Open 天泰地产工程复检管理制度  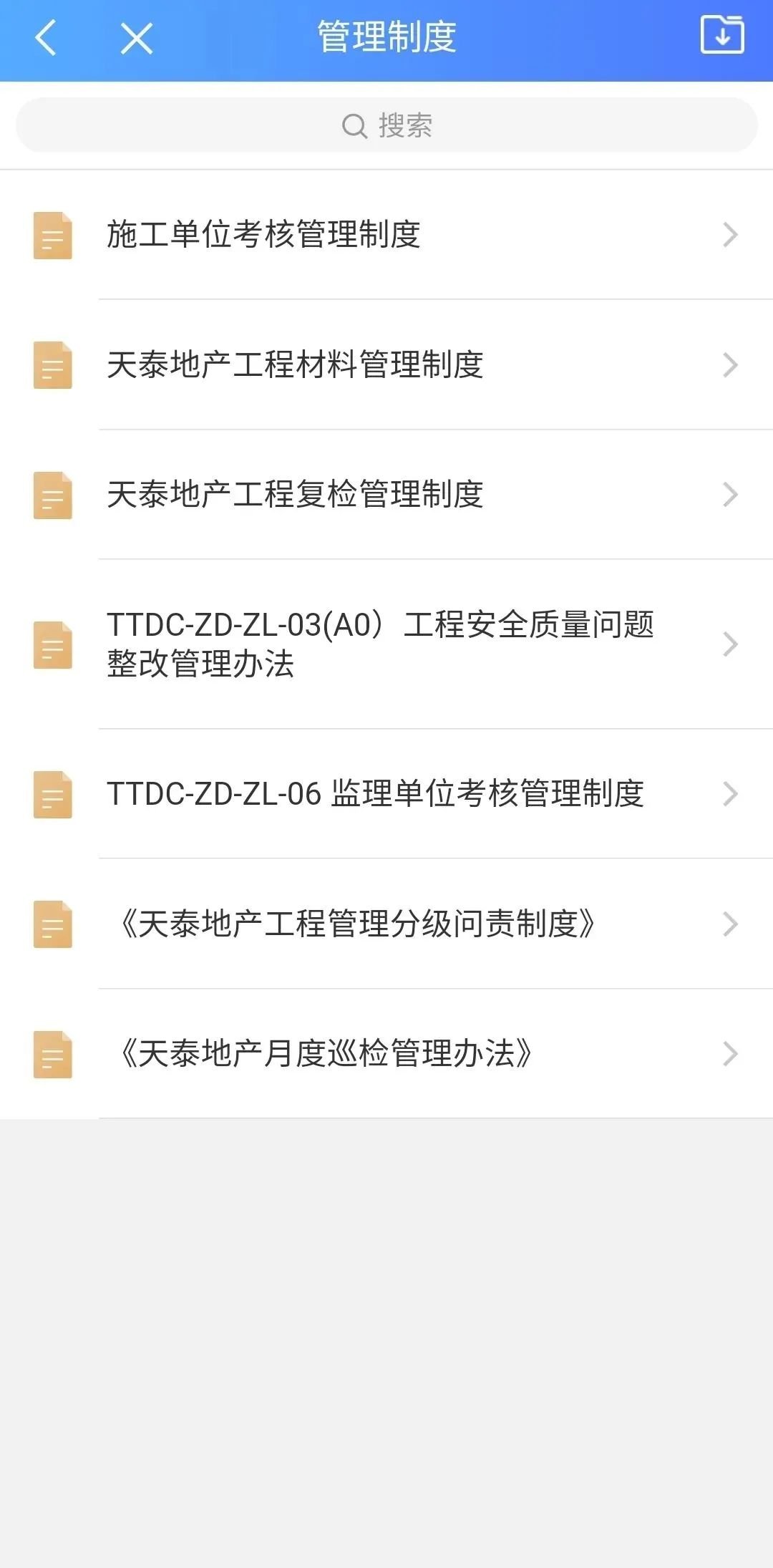pyautogui.click(x=386, y=495)
